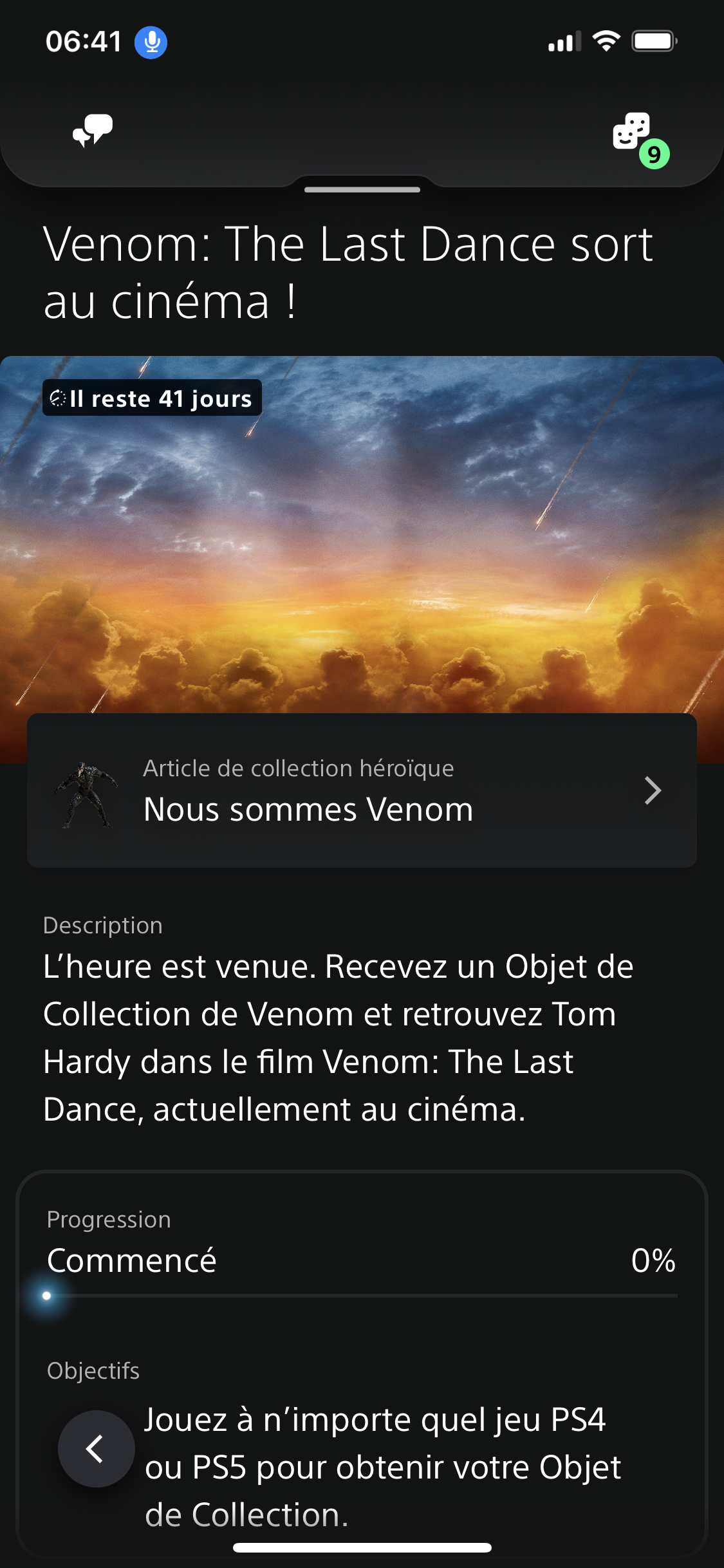The image size is (724, 1568).
Task: Open the chat messages icon
Action: pos(93,131)
